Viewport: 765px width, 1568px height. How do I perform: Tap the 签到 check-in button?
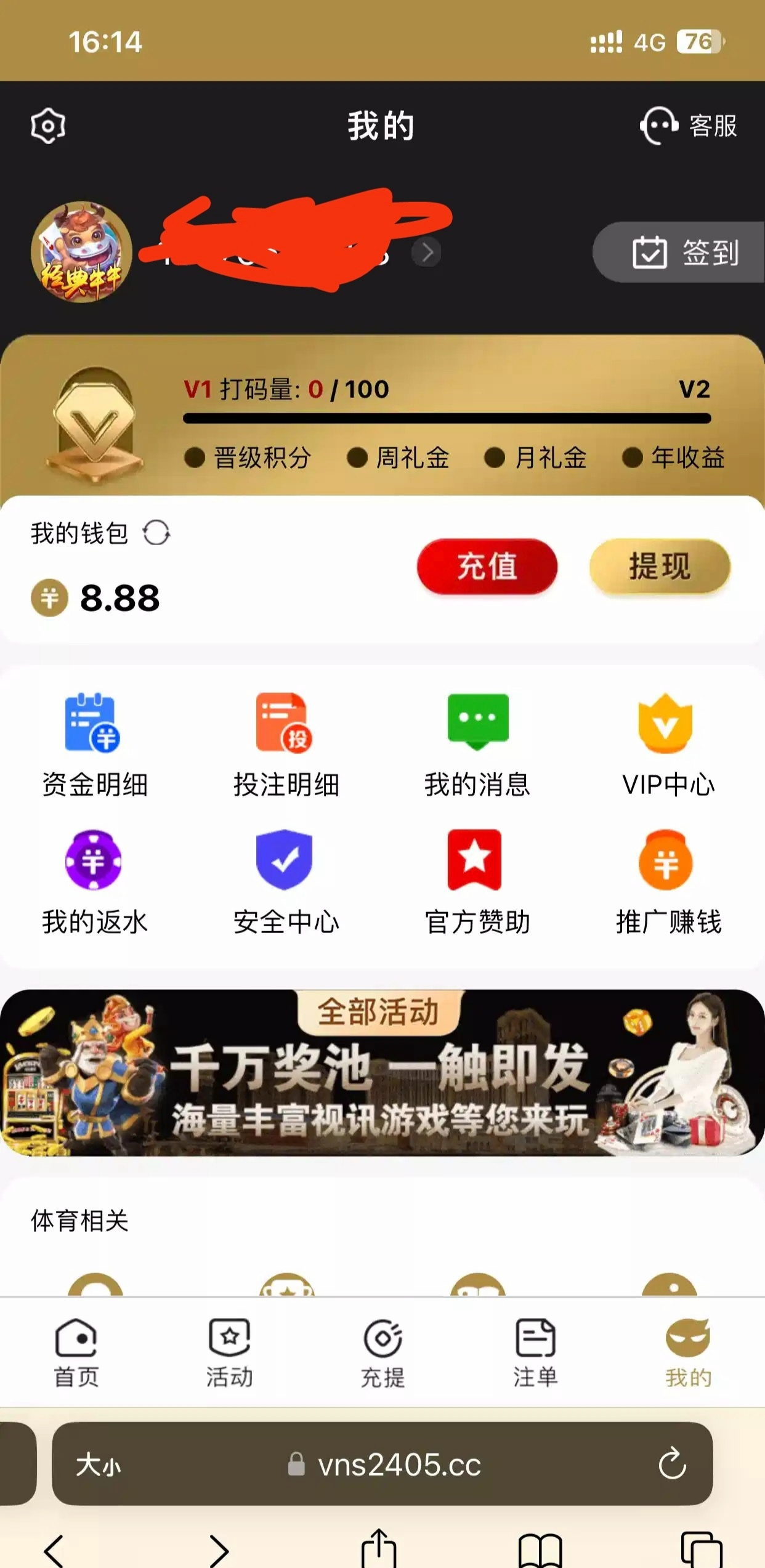click(679, 252)
